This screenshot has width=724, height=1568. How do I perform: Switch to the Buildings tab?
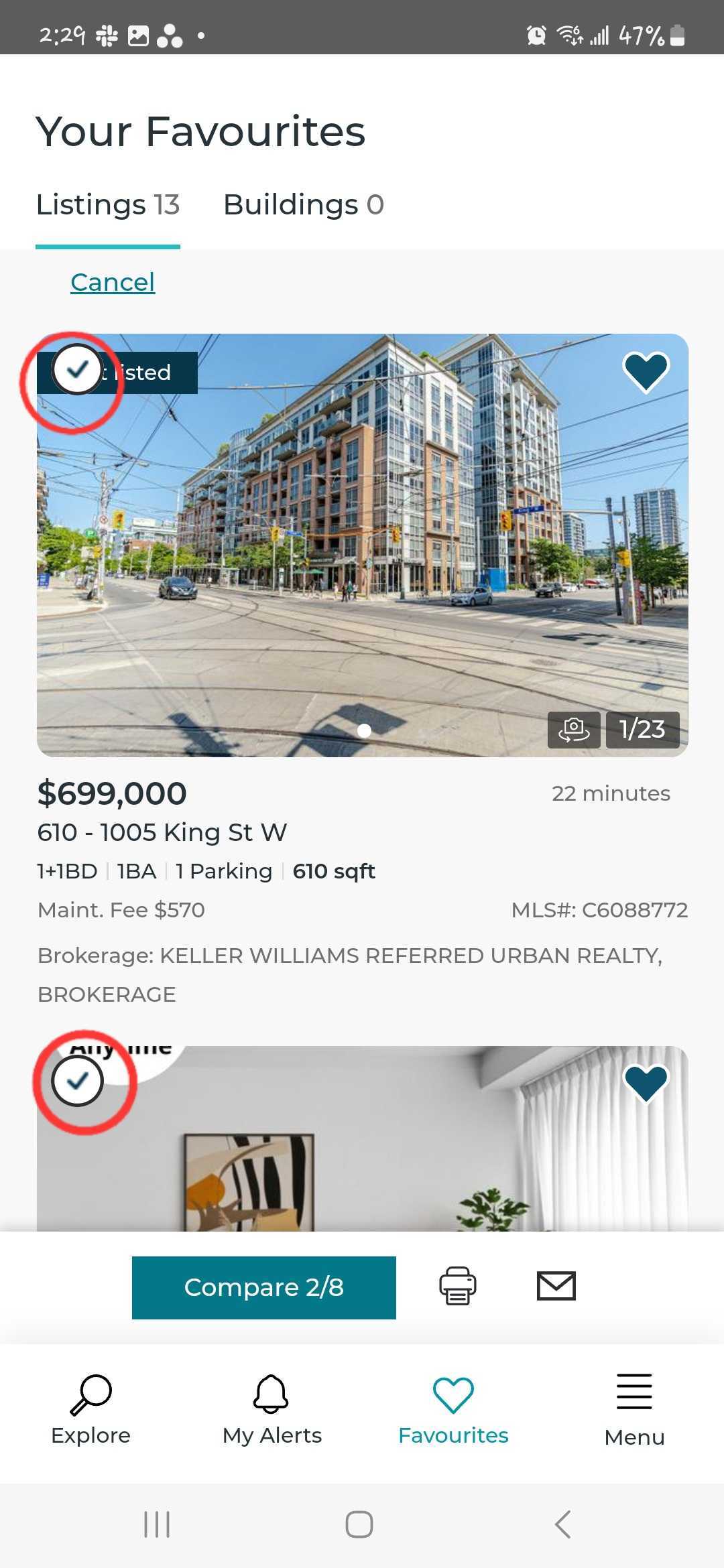coord(303,205)
